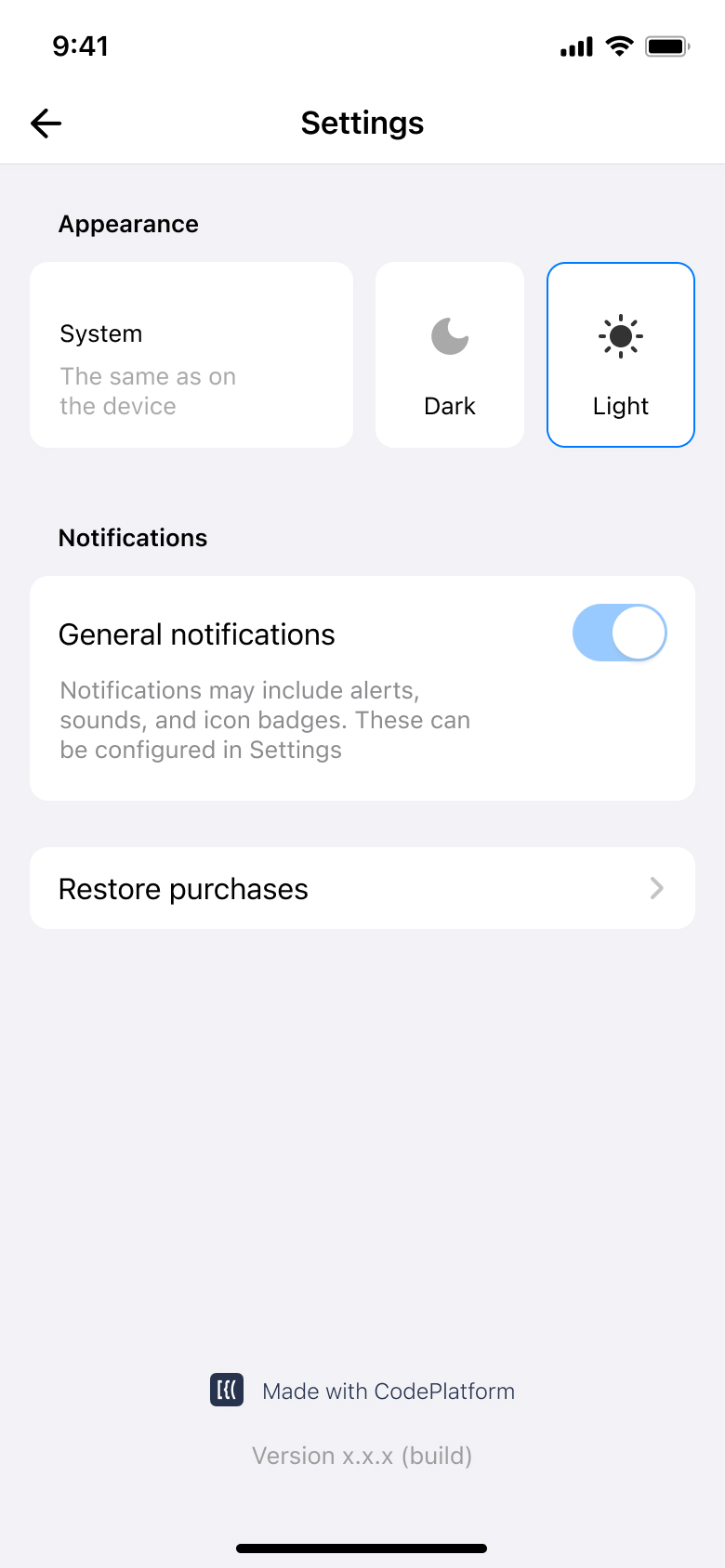The height and width of the screenshot is (1568, 725).
Task: Open the Settings screen title
Action: 362,122
